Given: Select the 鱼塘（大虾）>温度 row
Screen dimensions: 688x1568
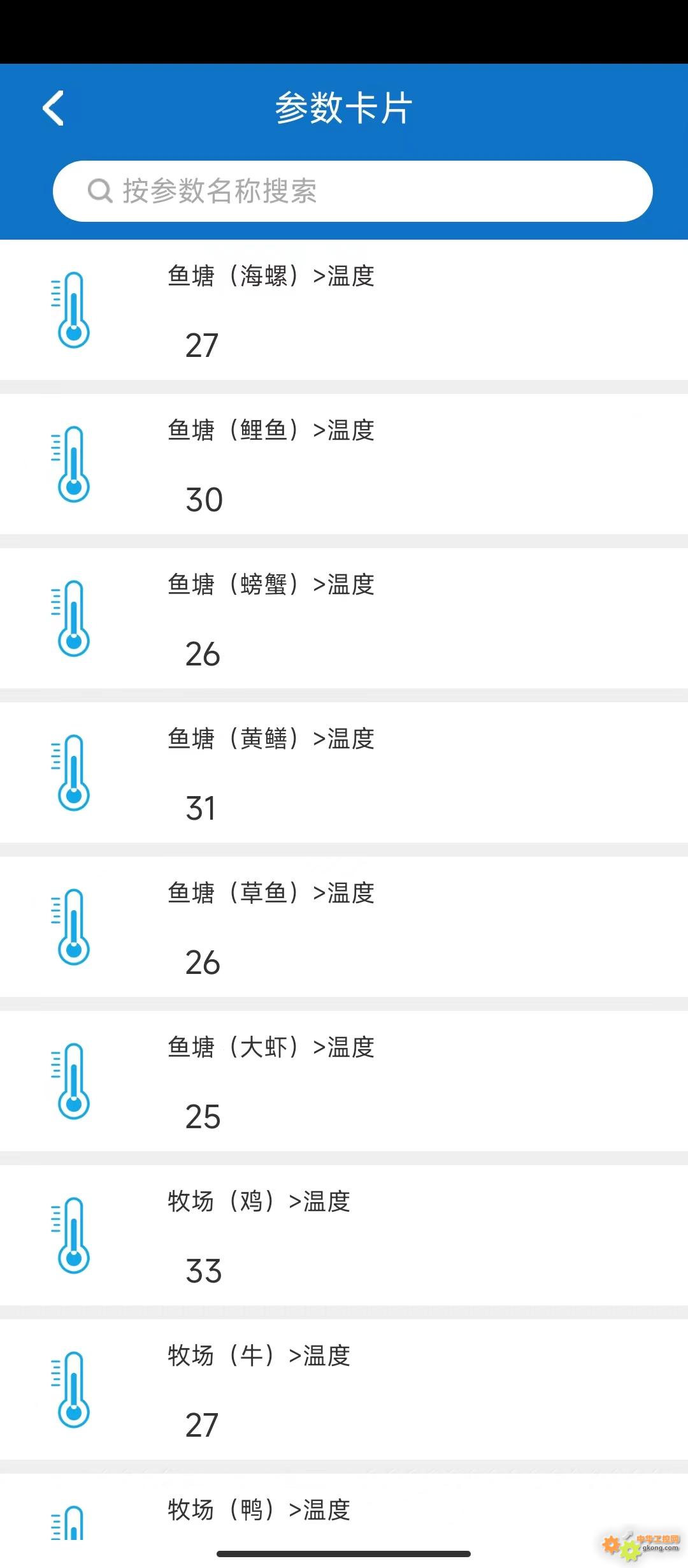Looking at the screenshot, I should 344,1081.
